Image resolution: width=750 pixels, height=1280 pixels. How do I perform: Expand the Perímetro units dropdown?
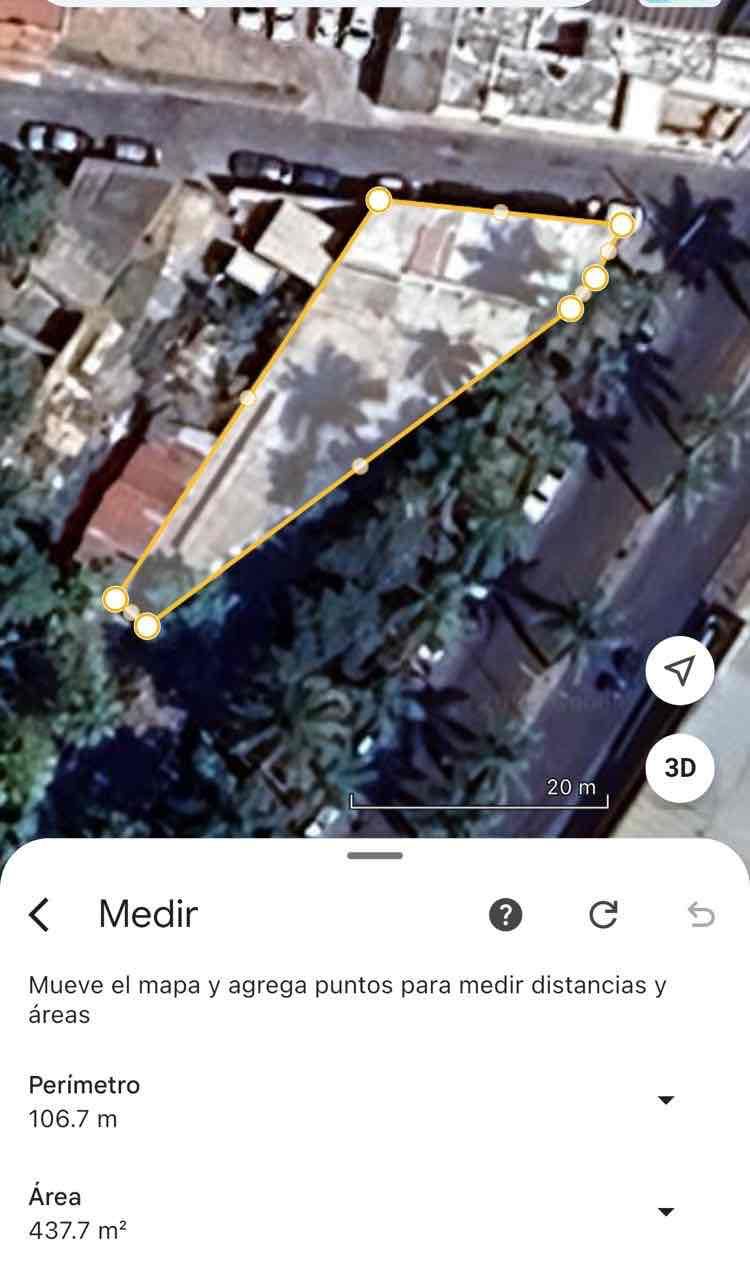tap(666, 1100)
